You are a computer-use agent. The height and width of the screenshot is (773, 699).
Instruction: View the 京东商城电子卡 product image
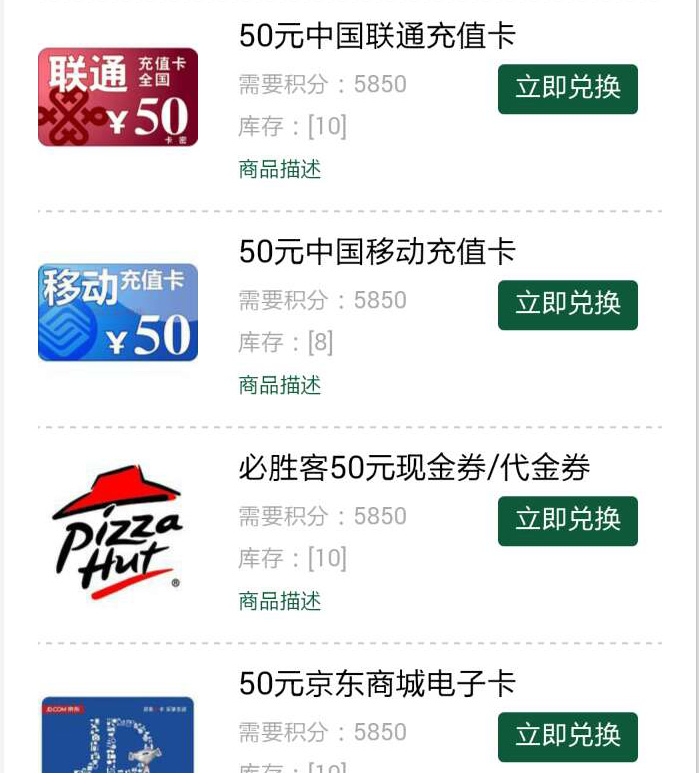click(118, 738)
